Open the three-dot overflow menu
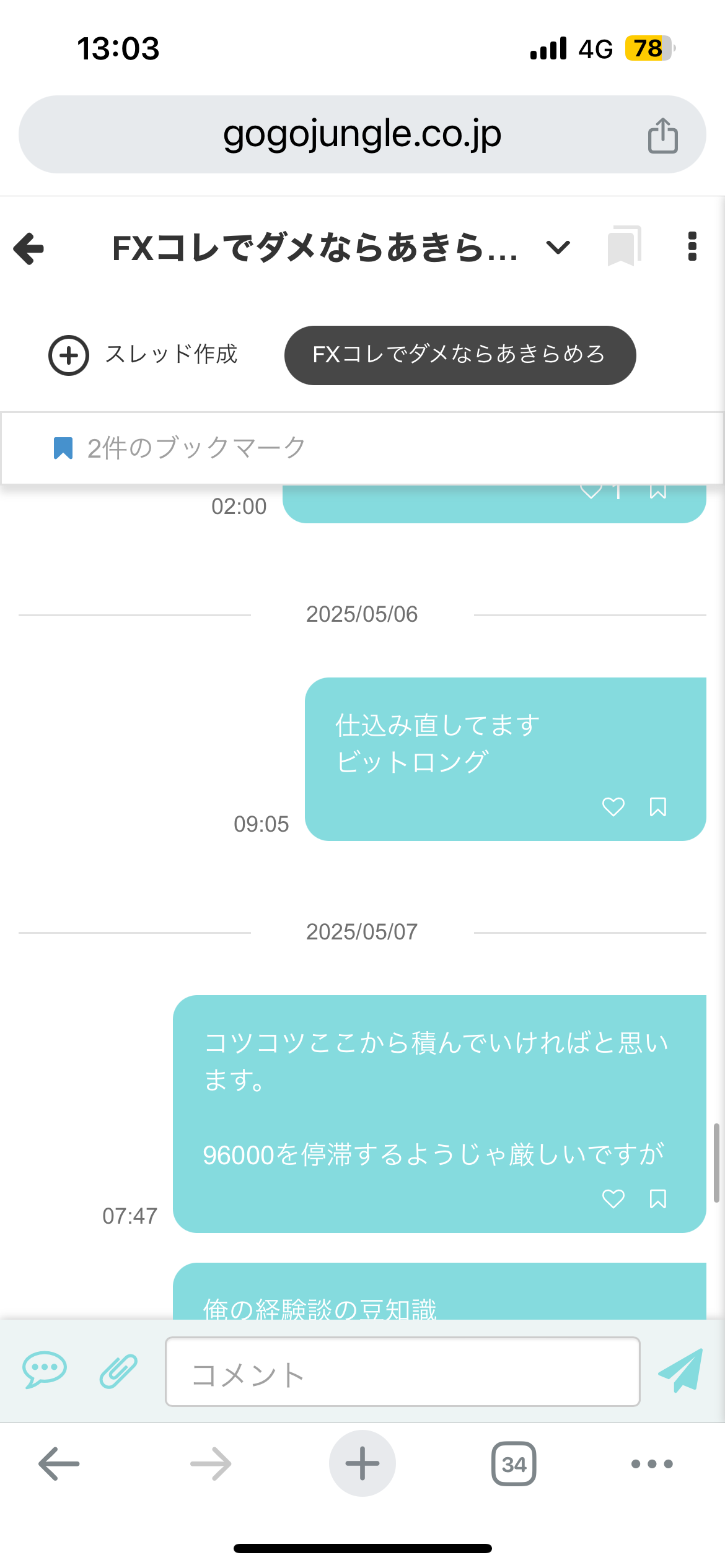 (692, 246)
